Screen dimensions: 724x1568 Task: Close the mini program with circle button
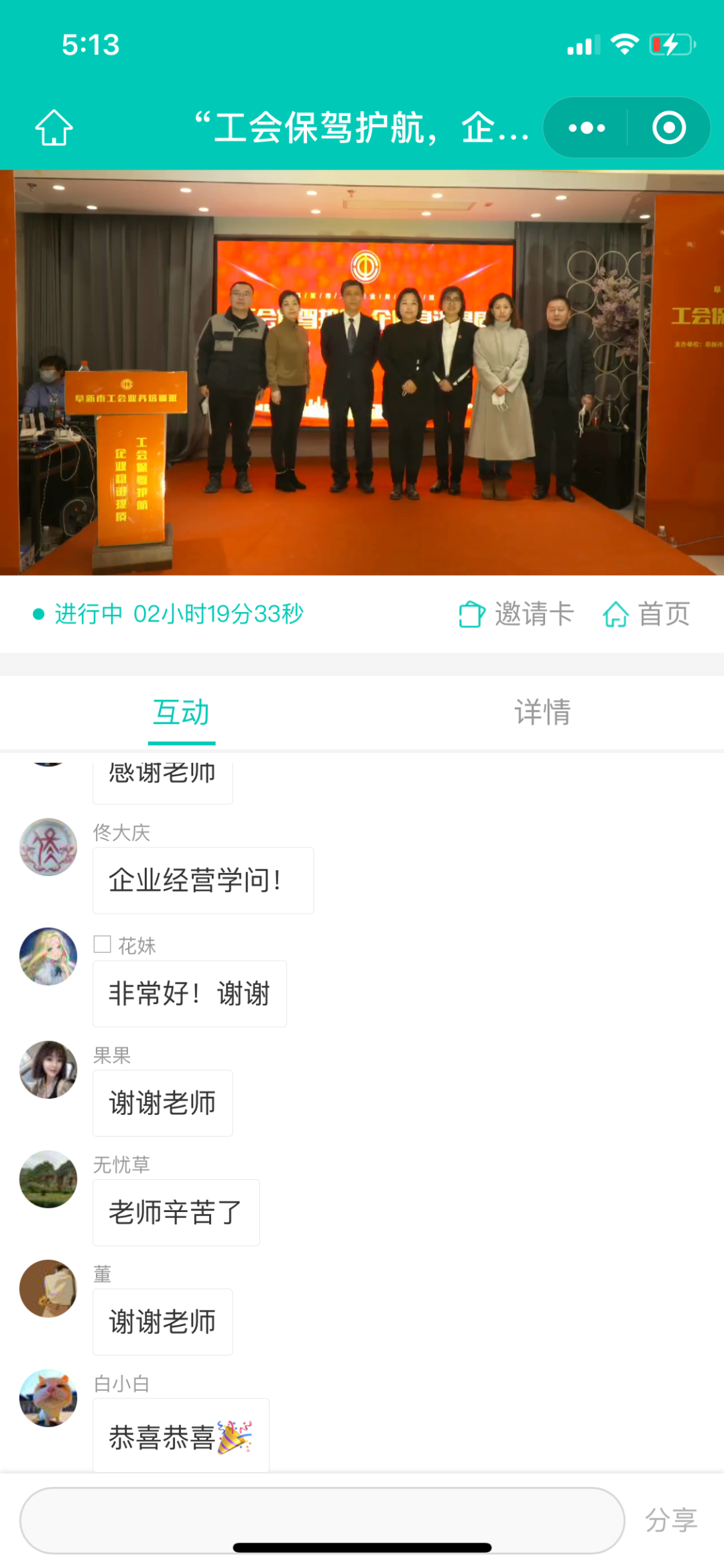tap(669, 127)
